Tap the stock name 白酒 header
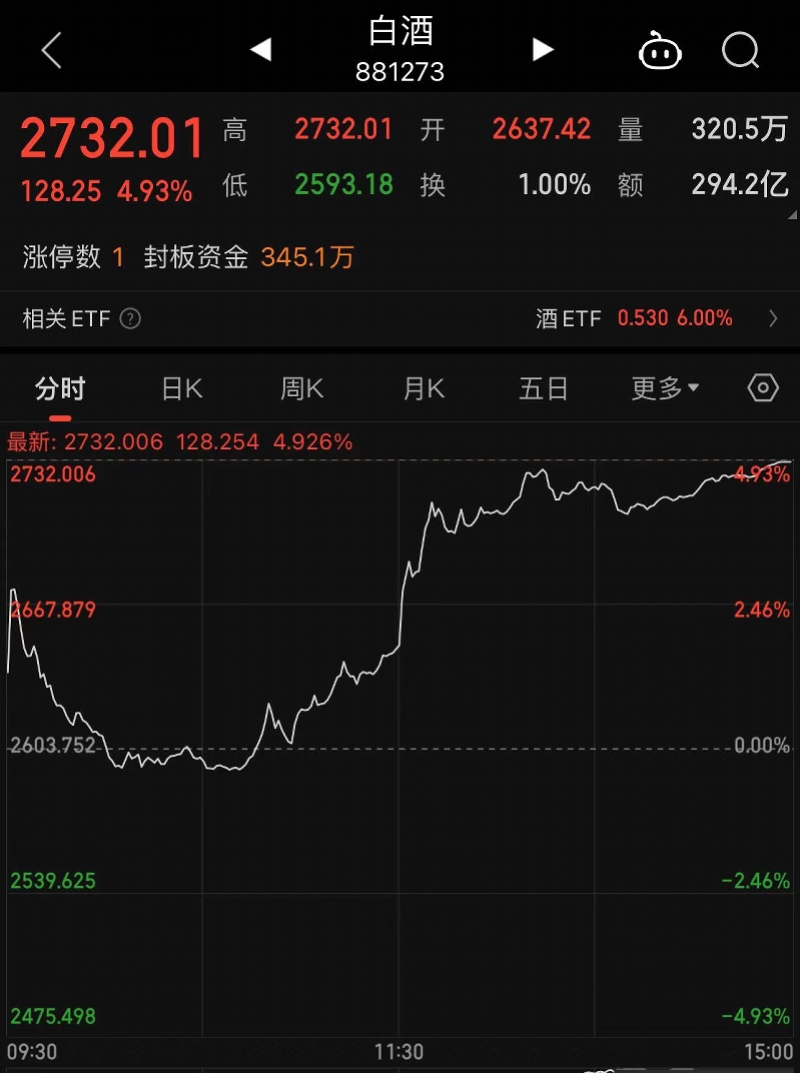 pos(399,31)
